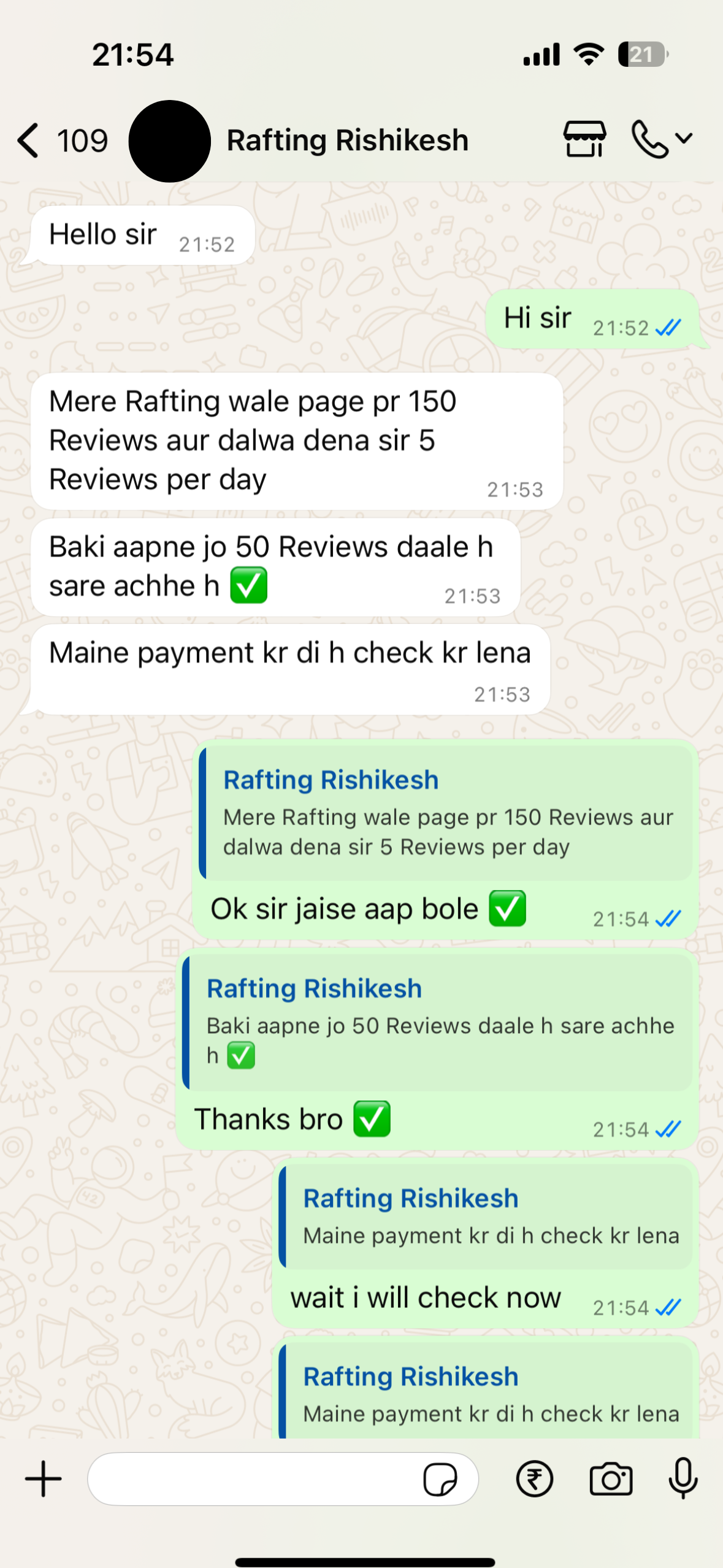This screenshot has width=723, height=1568.
Task: Open the rupee payment option
Action: click(534, 1479)
